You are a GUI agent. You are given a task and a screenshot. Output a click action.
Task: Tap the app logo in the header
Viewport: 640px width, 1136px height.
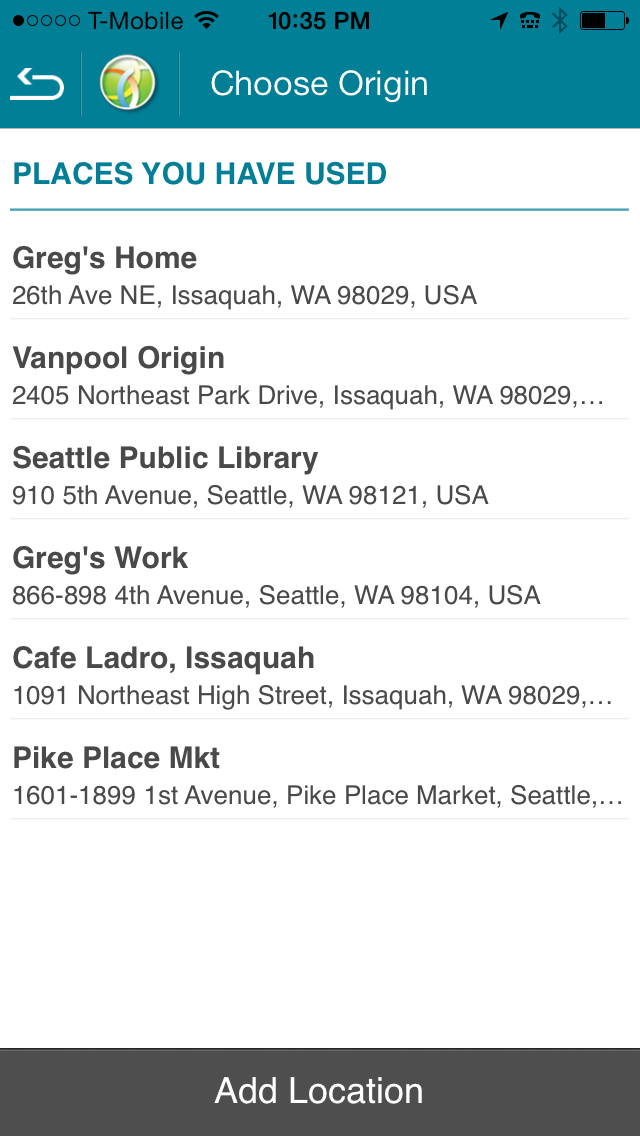point(129,84)
